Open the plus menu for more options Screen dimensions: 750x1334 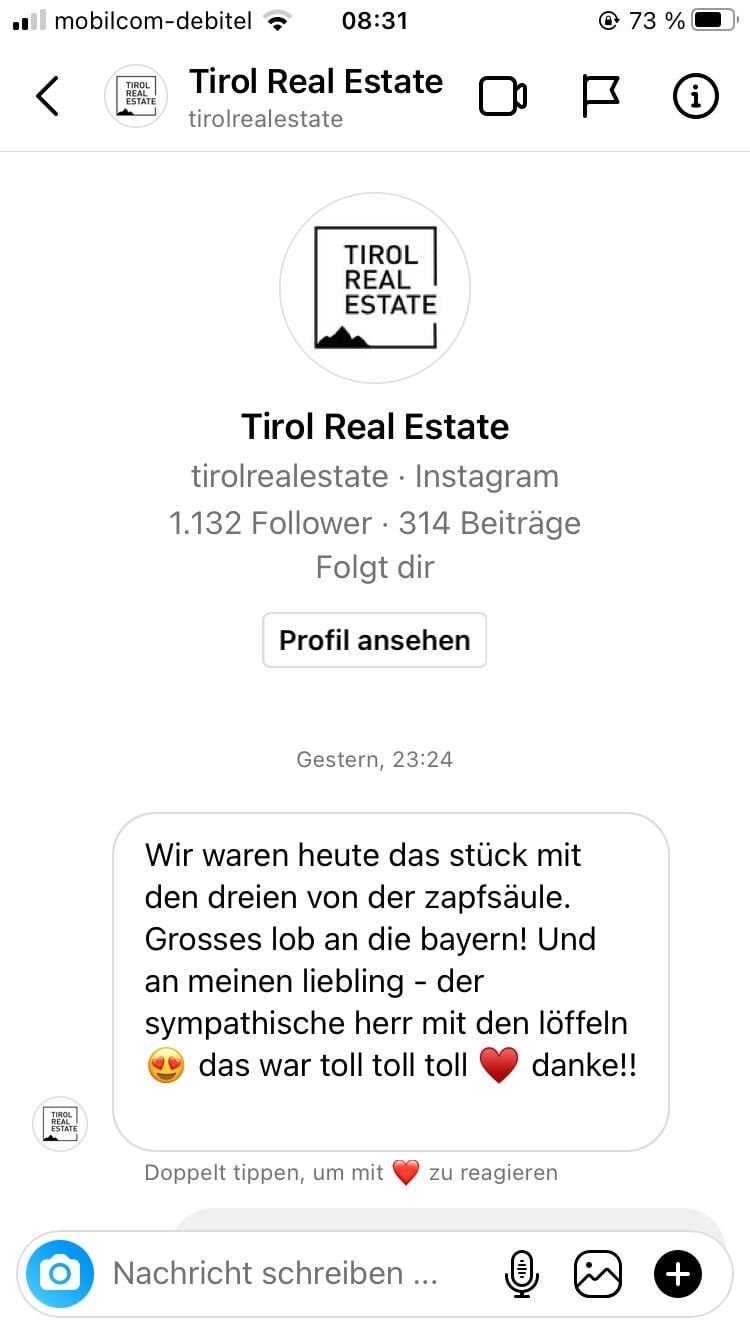tap(678, 1273)
